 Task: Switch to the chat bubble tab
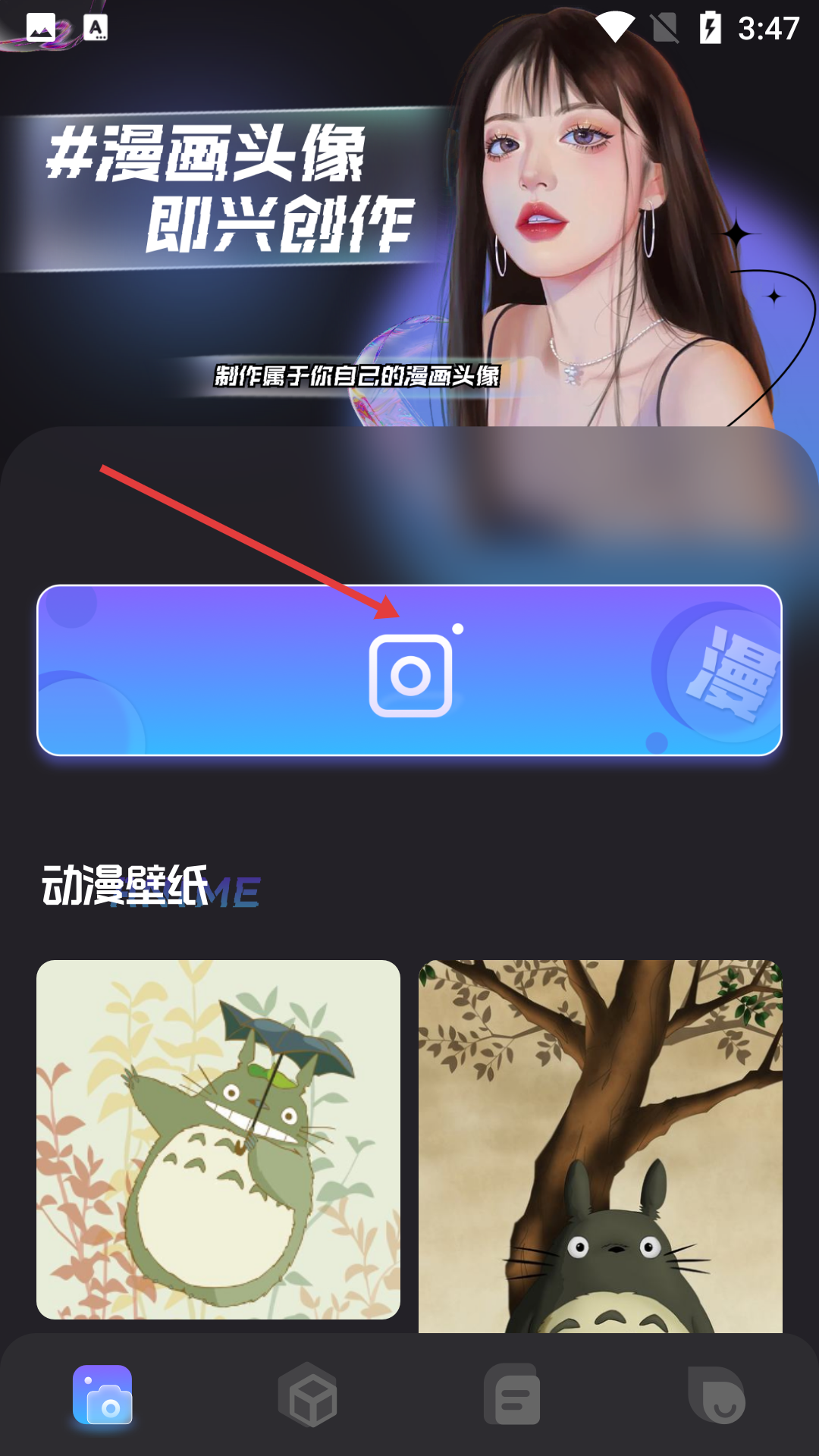pyautogui.click(x=513, y=1395)
